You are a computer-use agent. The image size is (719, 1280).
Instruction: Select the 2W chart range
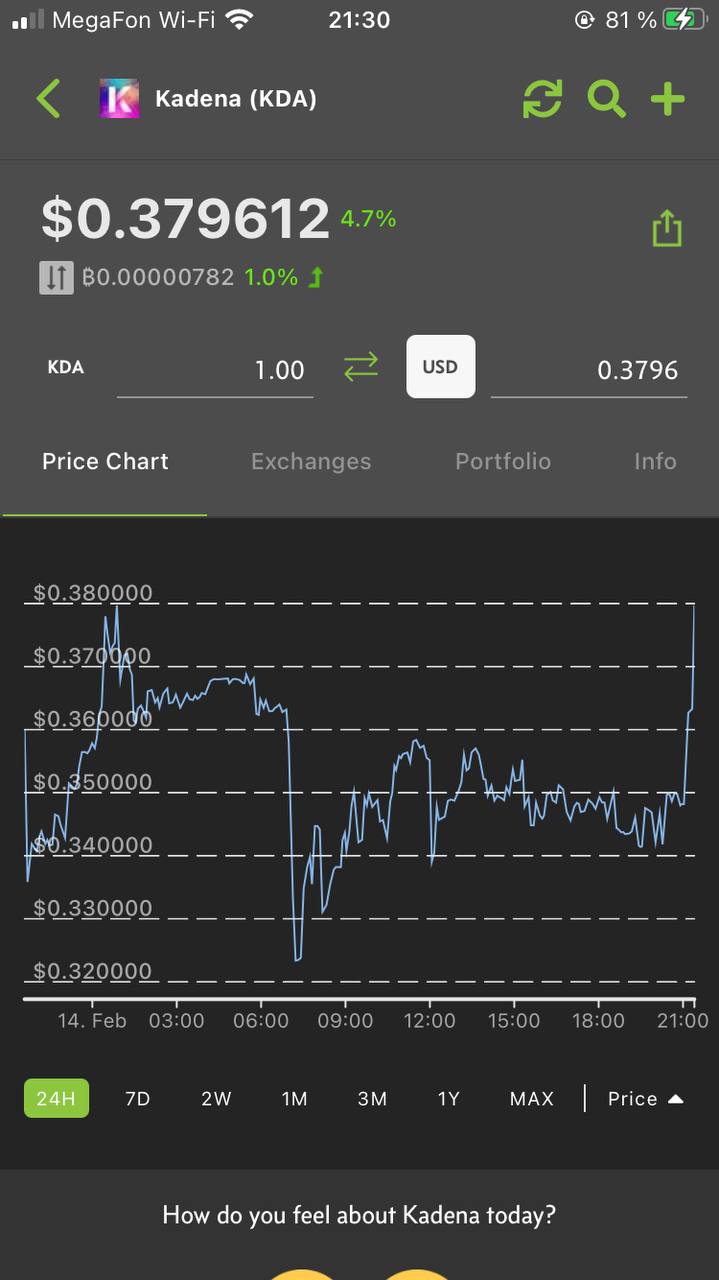click(x=216, y=1099)
